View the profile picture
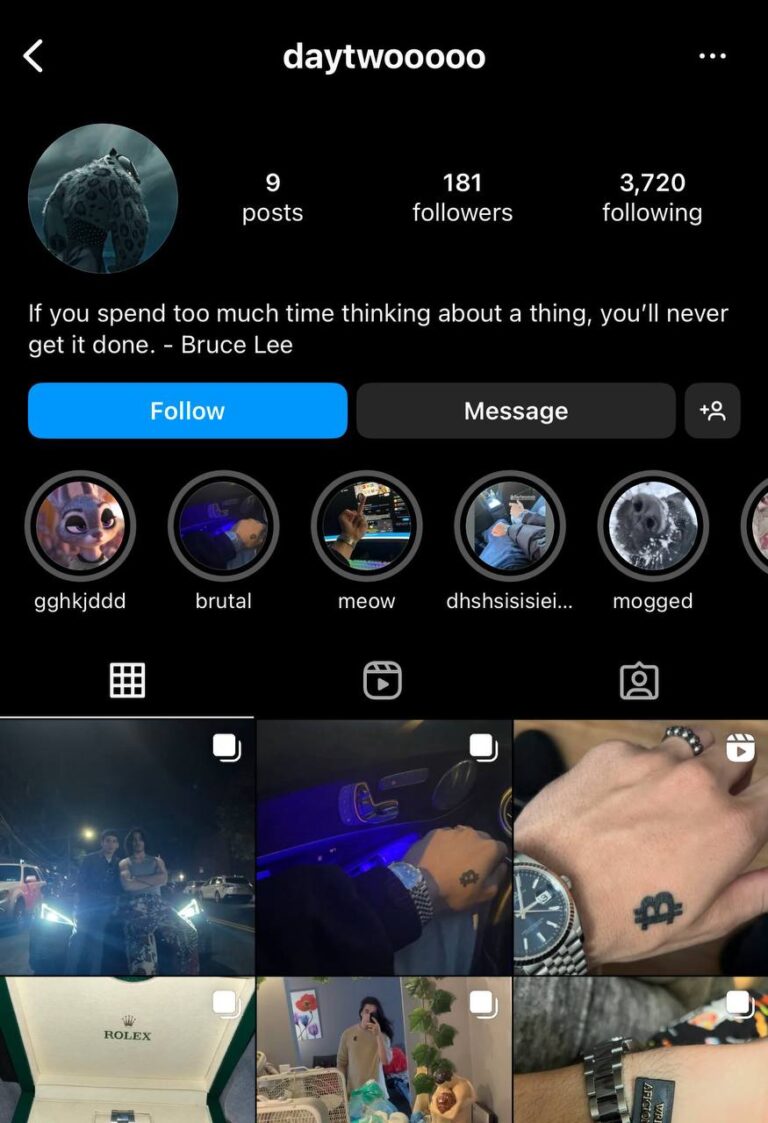This screenshot has width=768, height=1123. coord(103,199)
